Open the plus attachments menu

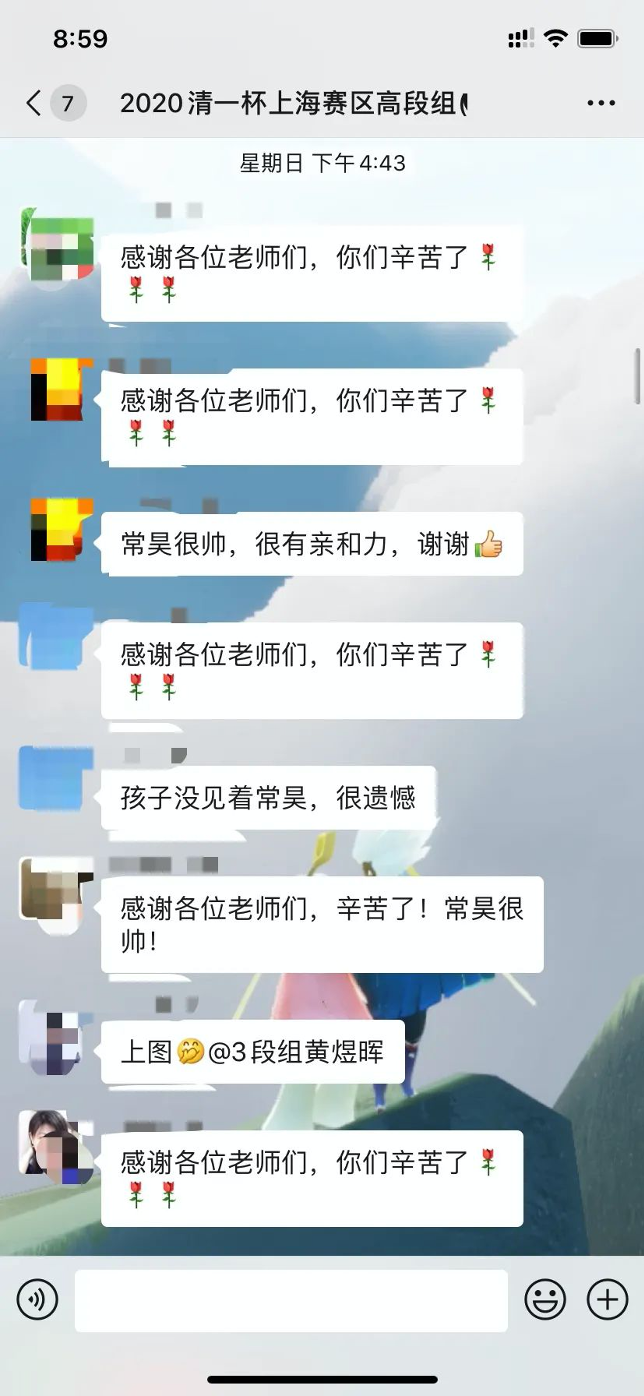coord(607,1300)
